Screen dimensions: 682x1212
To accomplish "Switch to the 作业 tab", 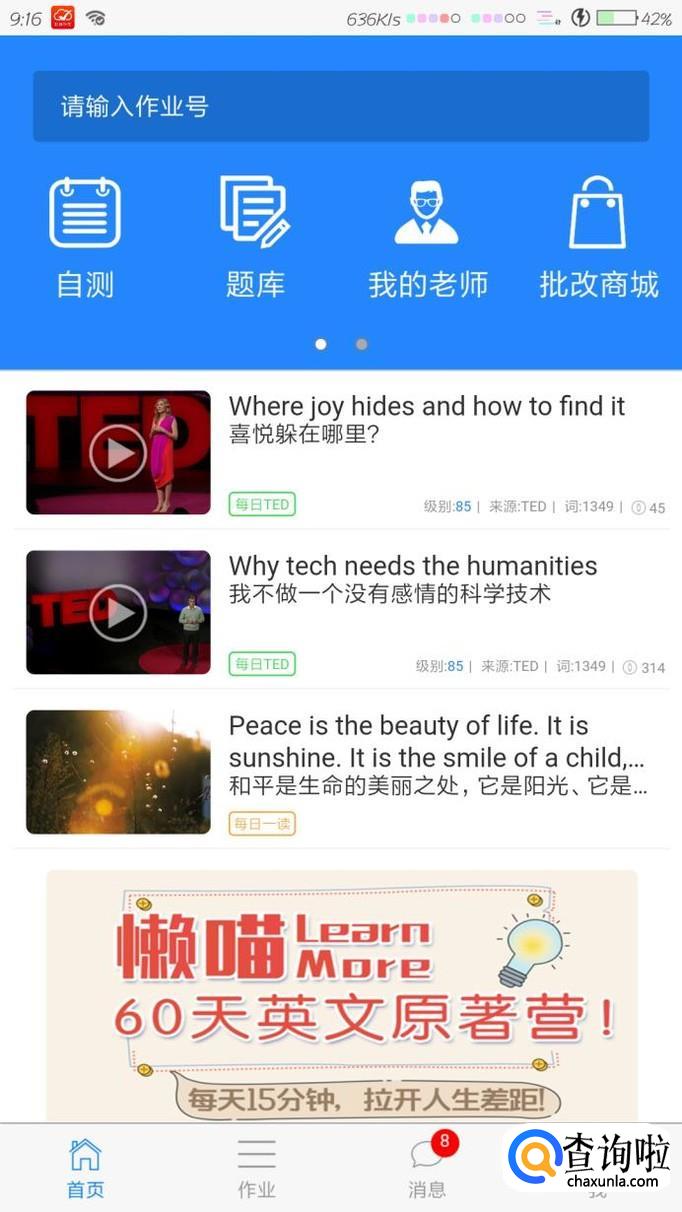I will coord(256,1167).
